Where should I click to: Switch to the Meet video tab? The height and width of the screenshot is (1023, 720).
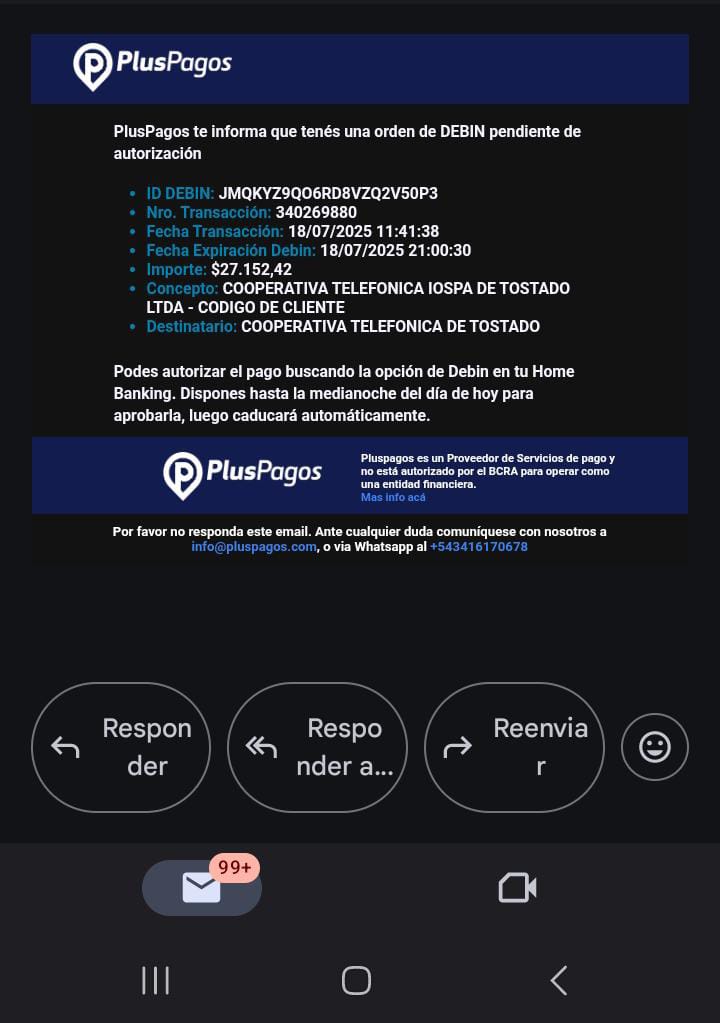tap(517, 887)
